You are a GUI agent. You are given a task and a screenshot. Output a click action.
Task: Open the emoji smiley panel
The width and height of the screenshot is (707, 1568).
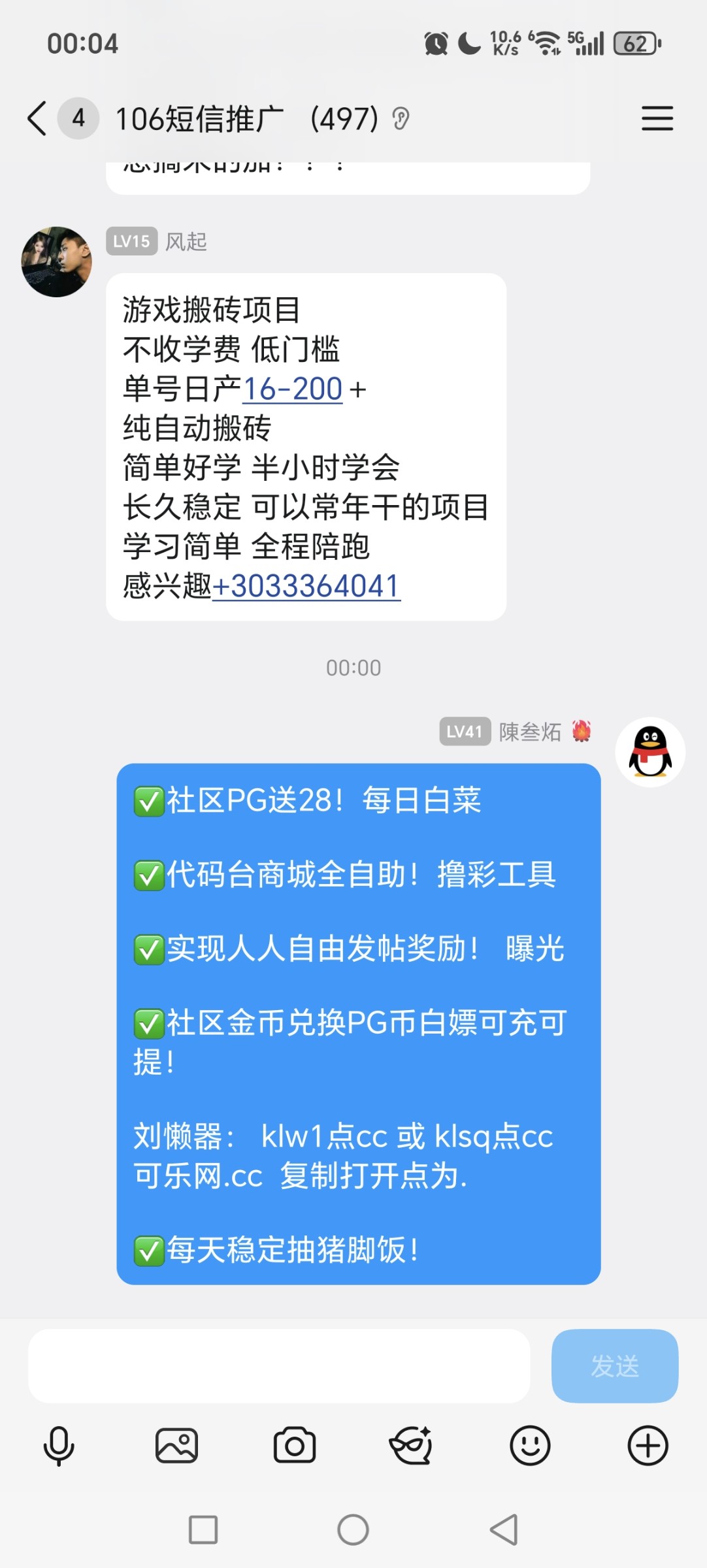tap(531, 1445)
